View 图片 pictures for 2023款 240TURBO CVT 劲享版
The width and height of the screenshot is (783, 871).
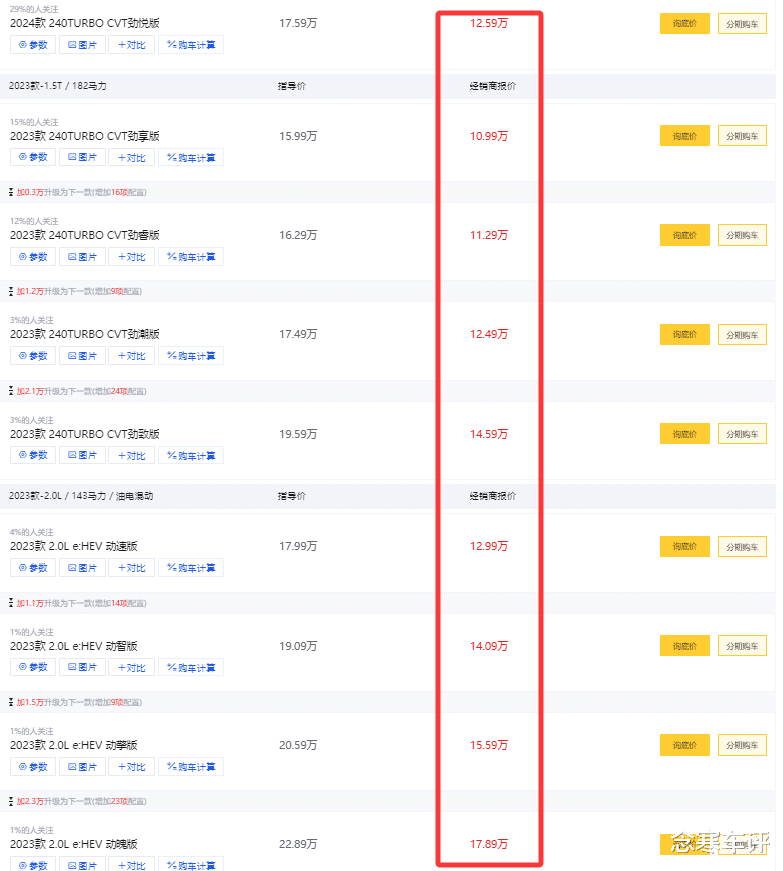coord(82,157)
